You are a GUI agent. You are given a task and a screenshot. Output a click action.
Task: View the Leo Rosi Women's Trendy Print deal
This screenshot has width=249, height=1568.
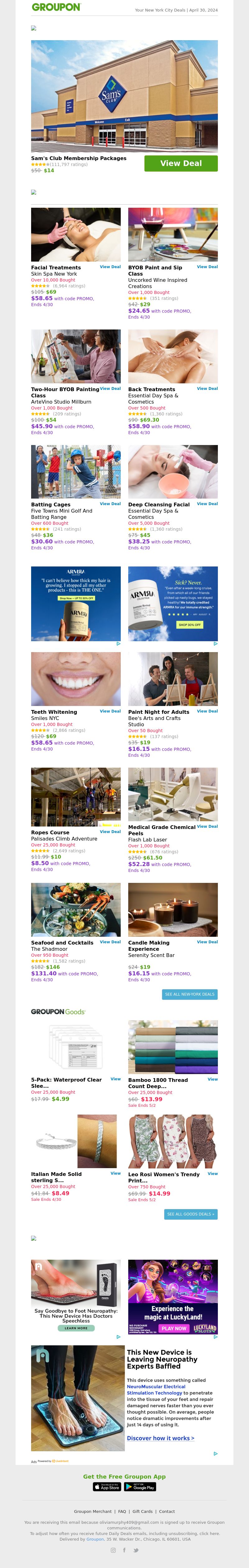[213, 1173]
